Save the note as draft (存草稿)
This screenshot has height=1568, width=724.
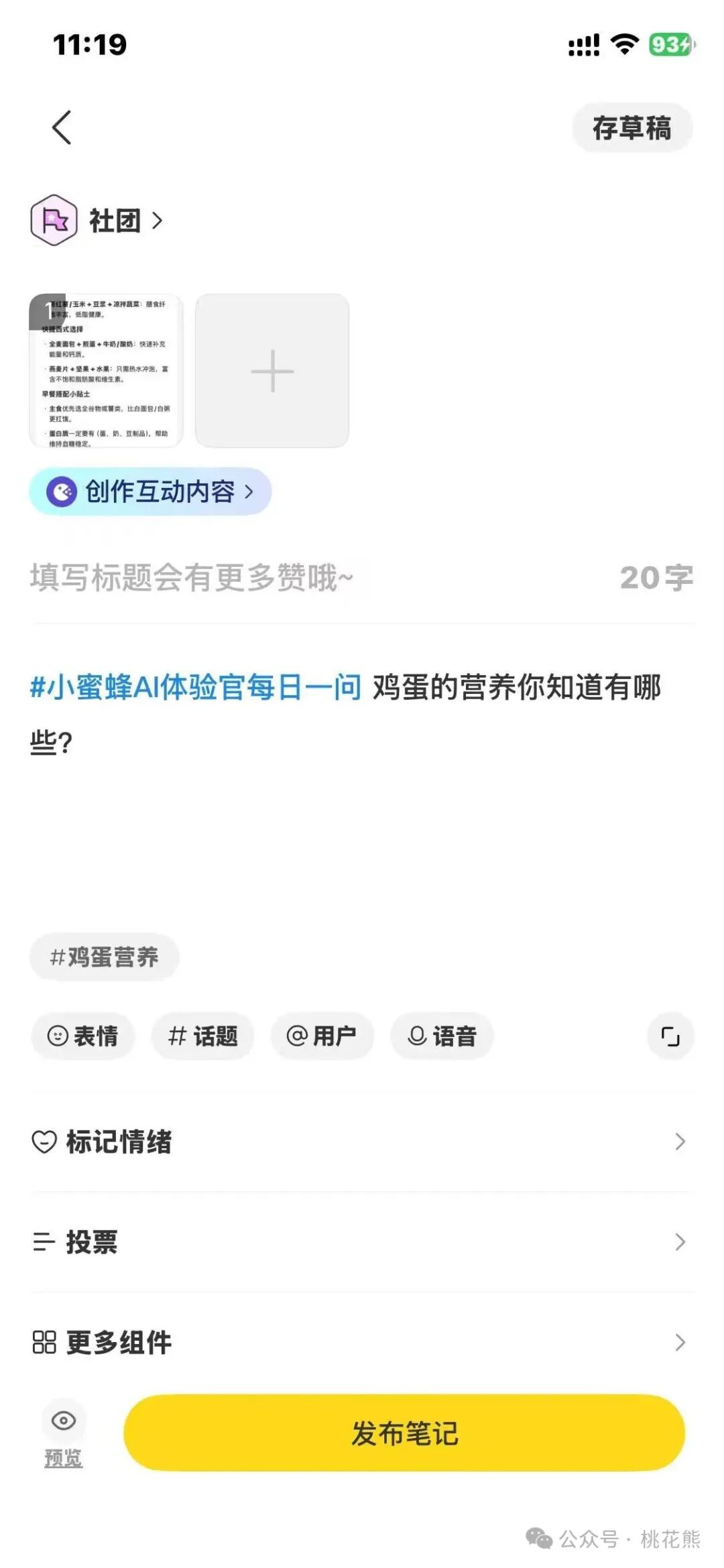point(631,127)
